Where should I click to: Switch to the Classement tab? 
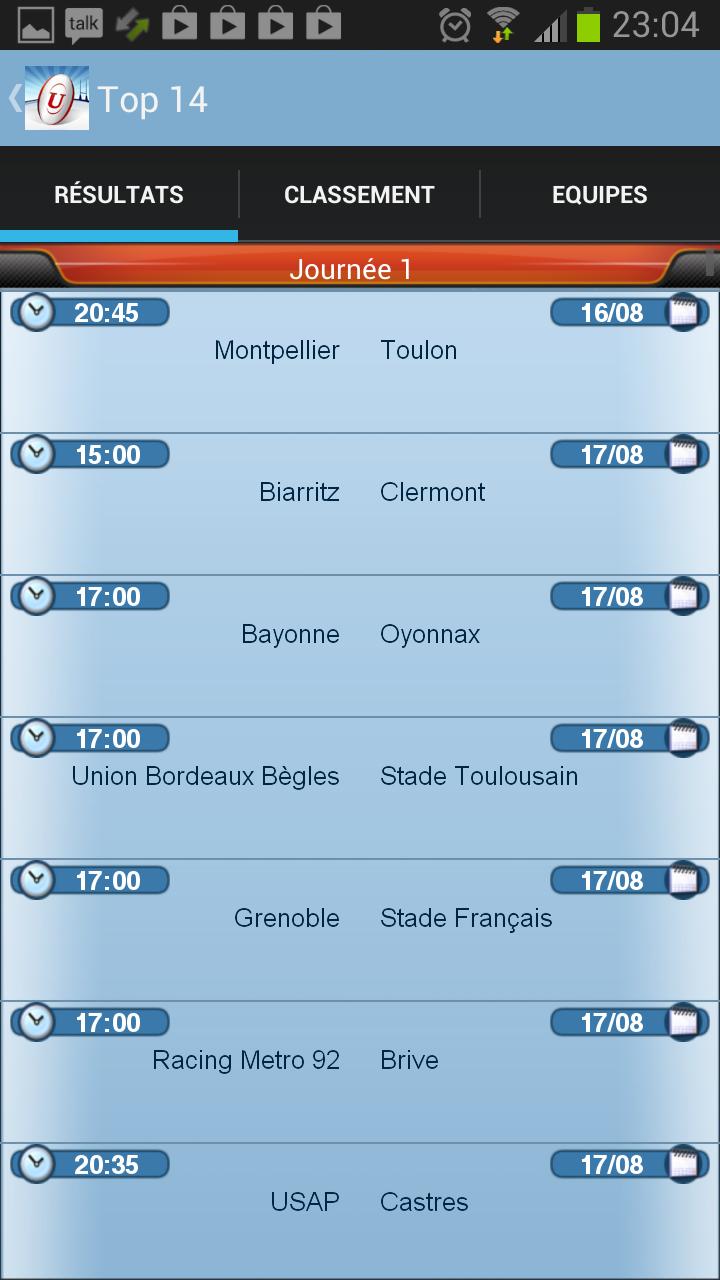pyautogui.click(x=359, y=195)
